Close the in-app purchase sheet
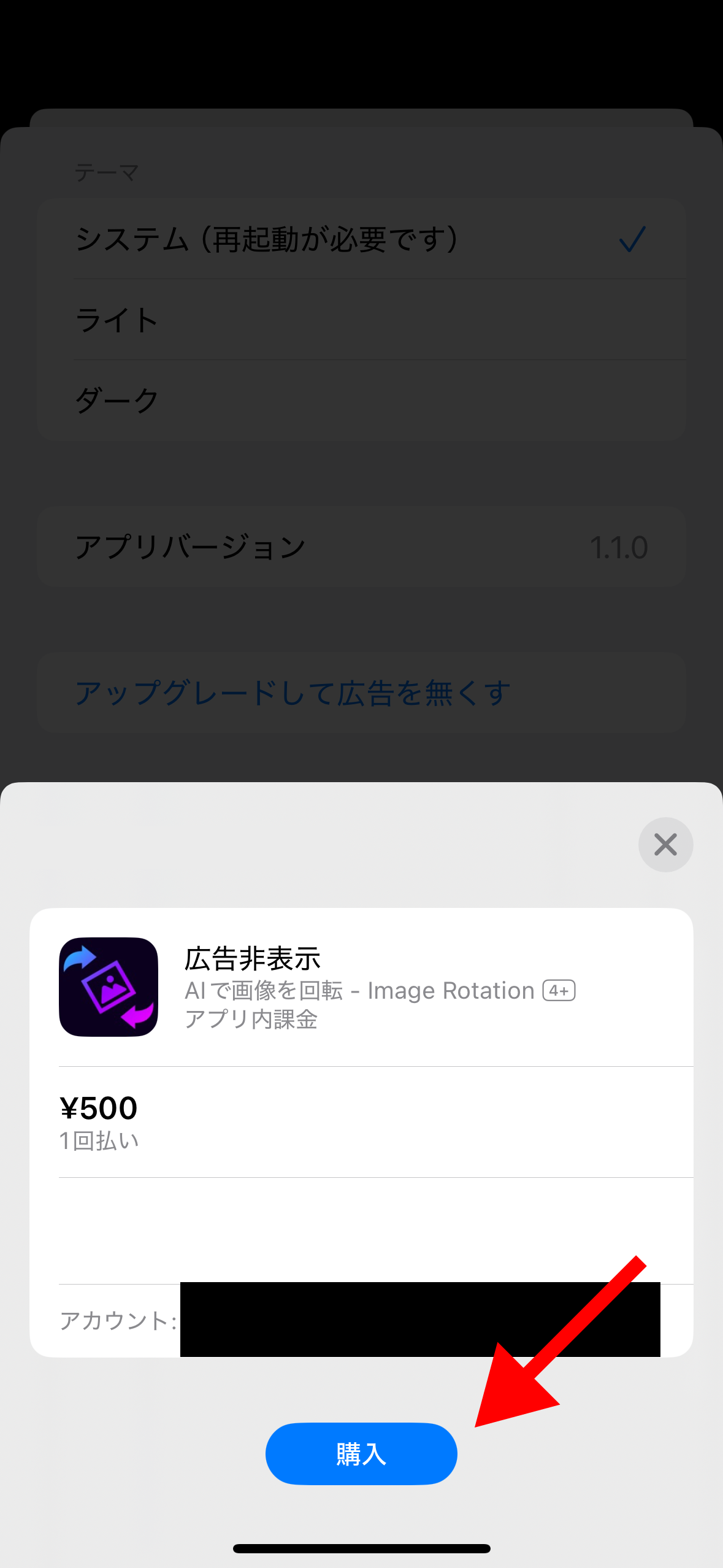Screen dimensions: 723x1568 click(665, 845)
